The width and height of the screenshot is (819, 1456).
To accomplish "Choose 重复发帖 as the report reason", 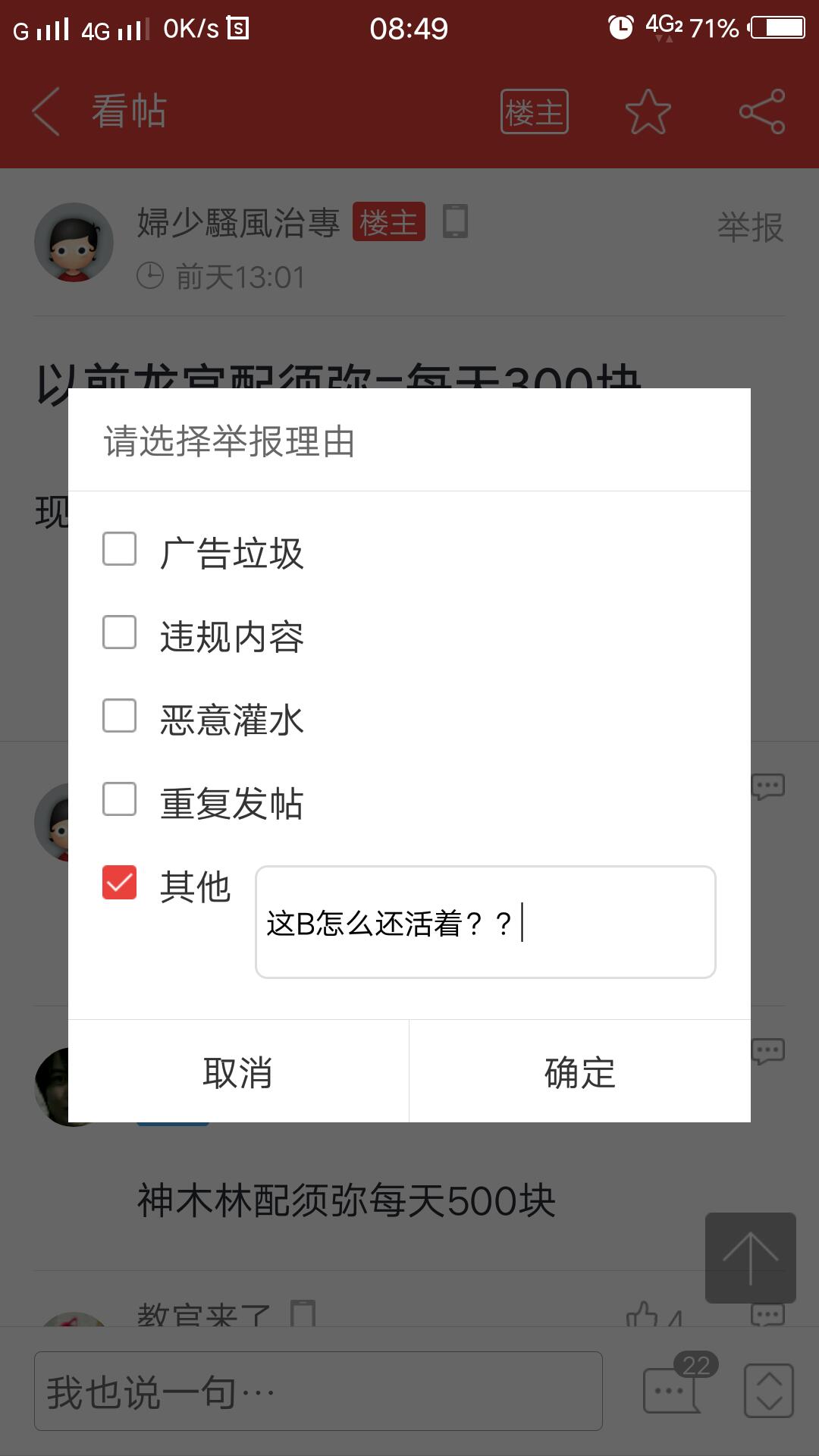I will point(120,799).
